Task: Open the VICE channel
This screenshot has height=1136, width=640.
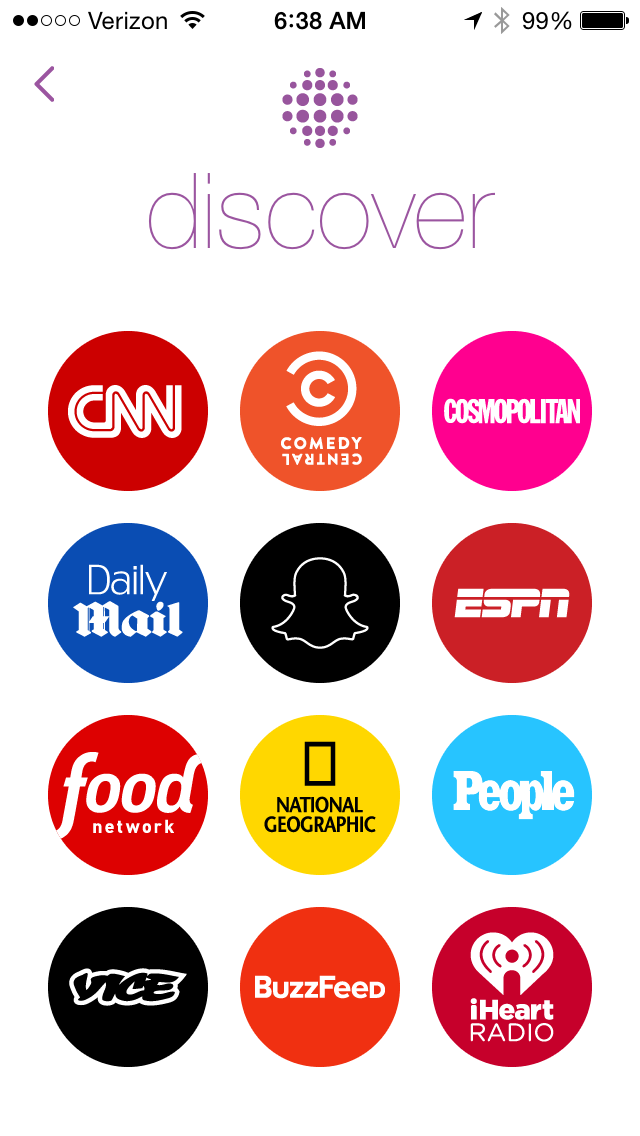Action: click(x=128, y=987)
